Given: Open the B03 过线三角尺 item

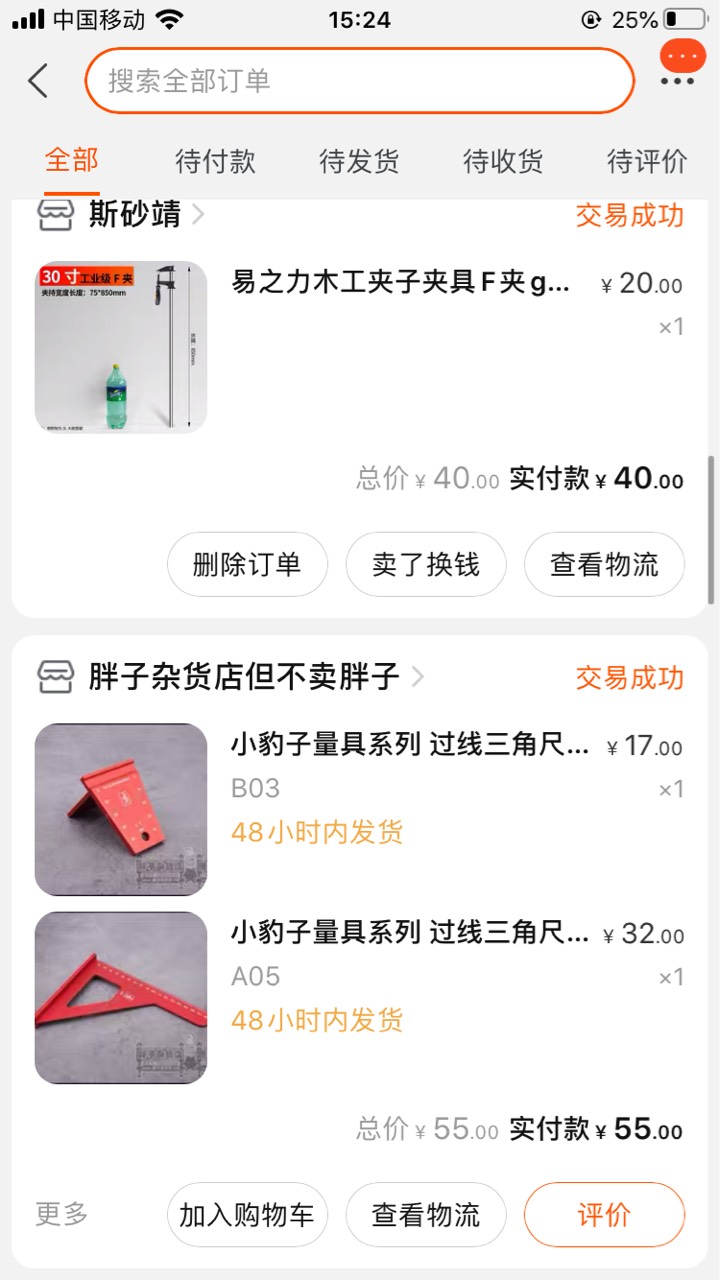Looking at the screenshot, I should (360, 809).
